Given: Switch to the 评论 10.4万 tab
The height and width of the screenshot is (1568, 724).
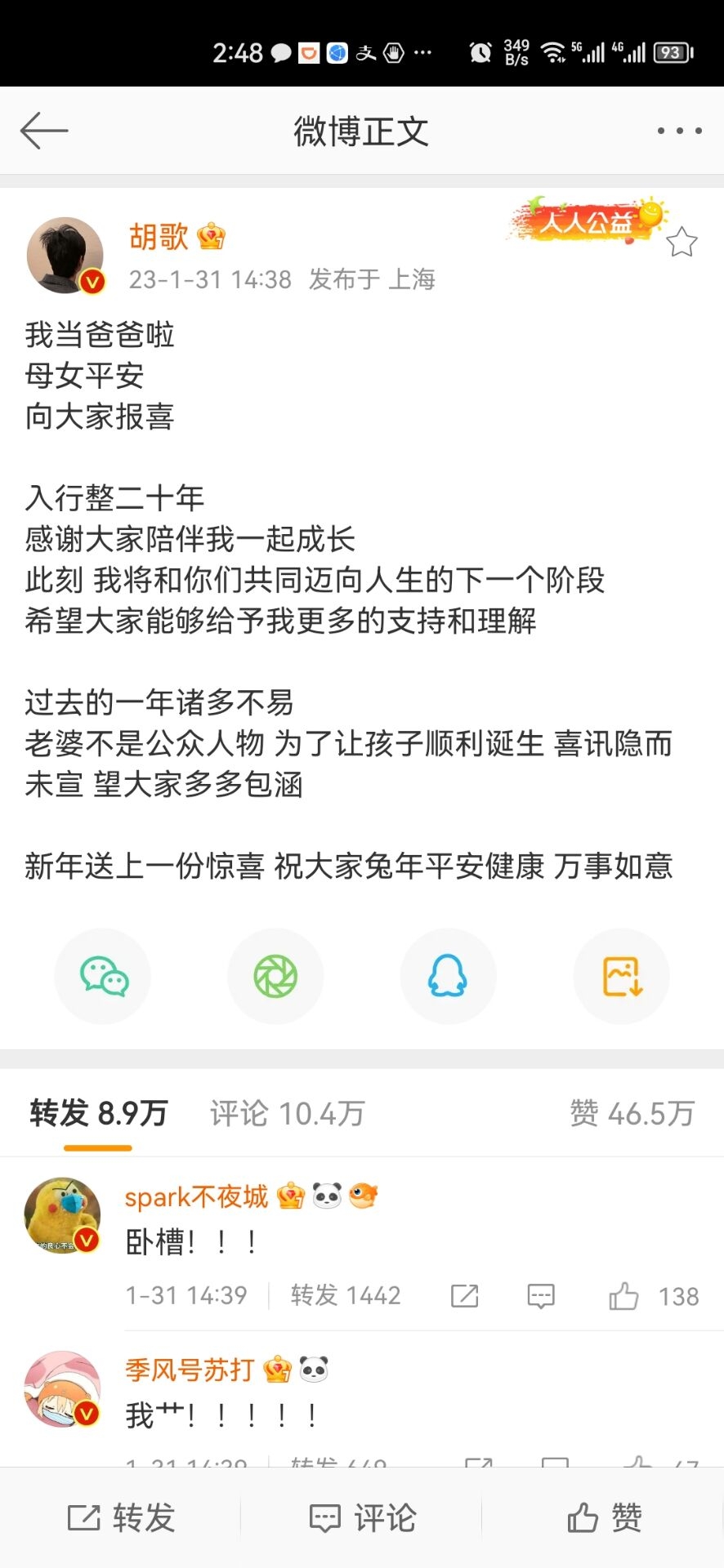Looking at the screenshot, I should click(287, 1113).
